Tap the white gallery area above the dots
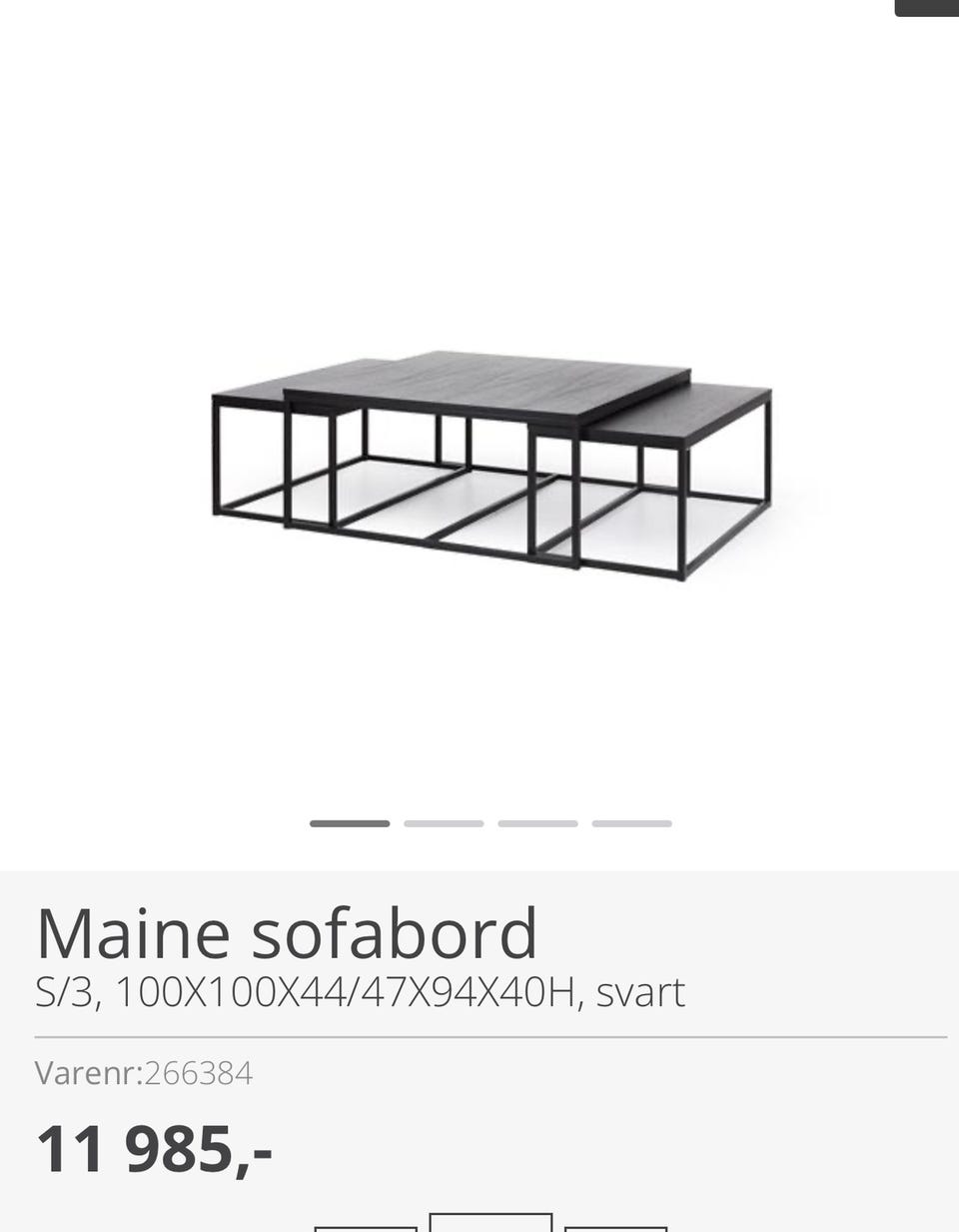This screenshot has height=1232, width=959. point(479,699)
